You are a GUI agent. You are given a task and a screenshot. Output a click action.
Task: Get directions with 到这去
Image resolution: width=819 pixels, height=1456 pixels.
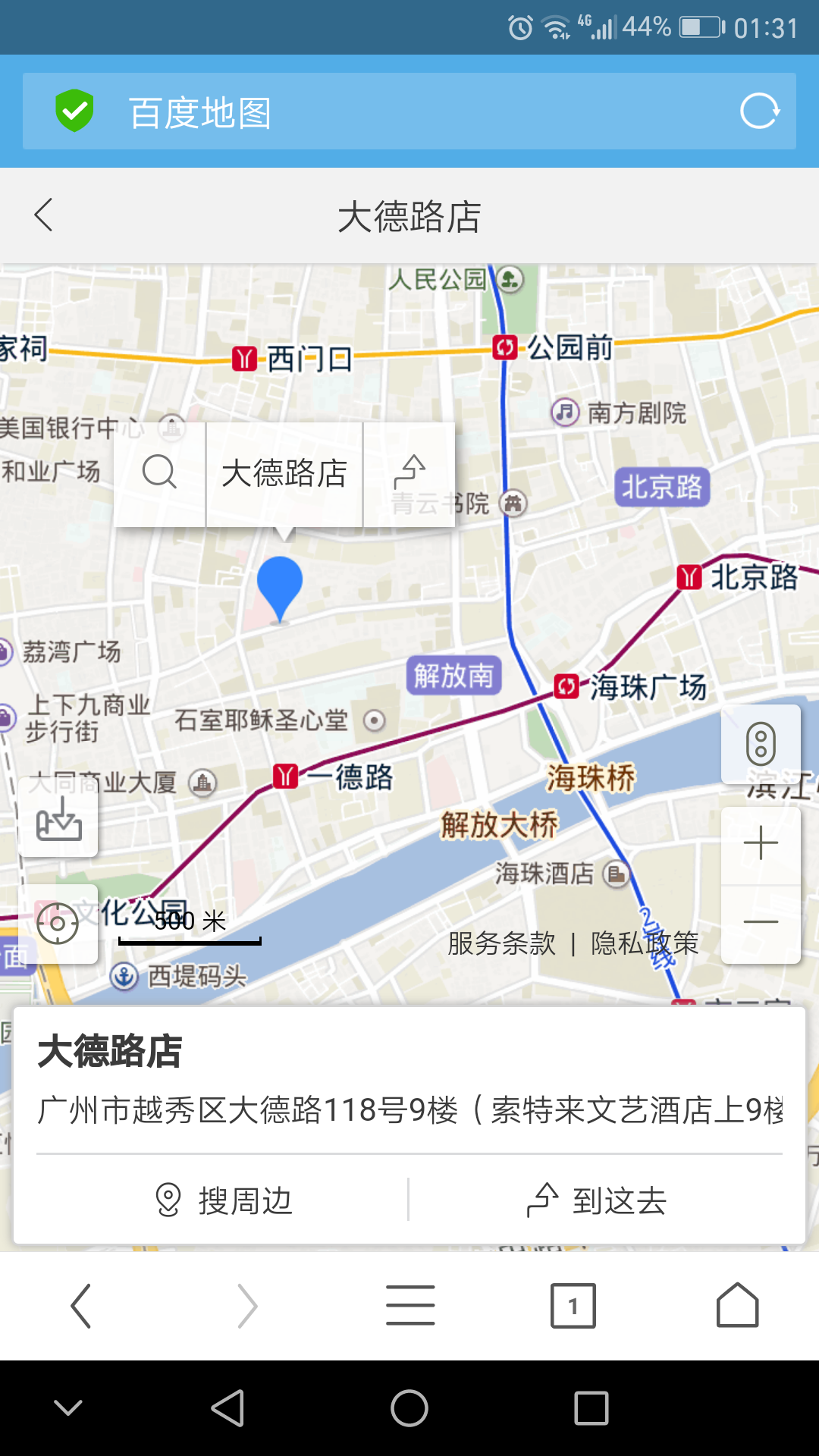597,1201
